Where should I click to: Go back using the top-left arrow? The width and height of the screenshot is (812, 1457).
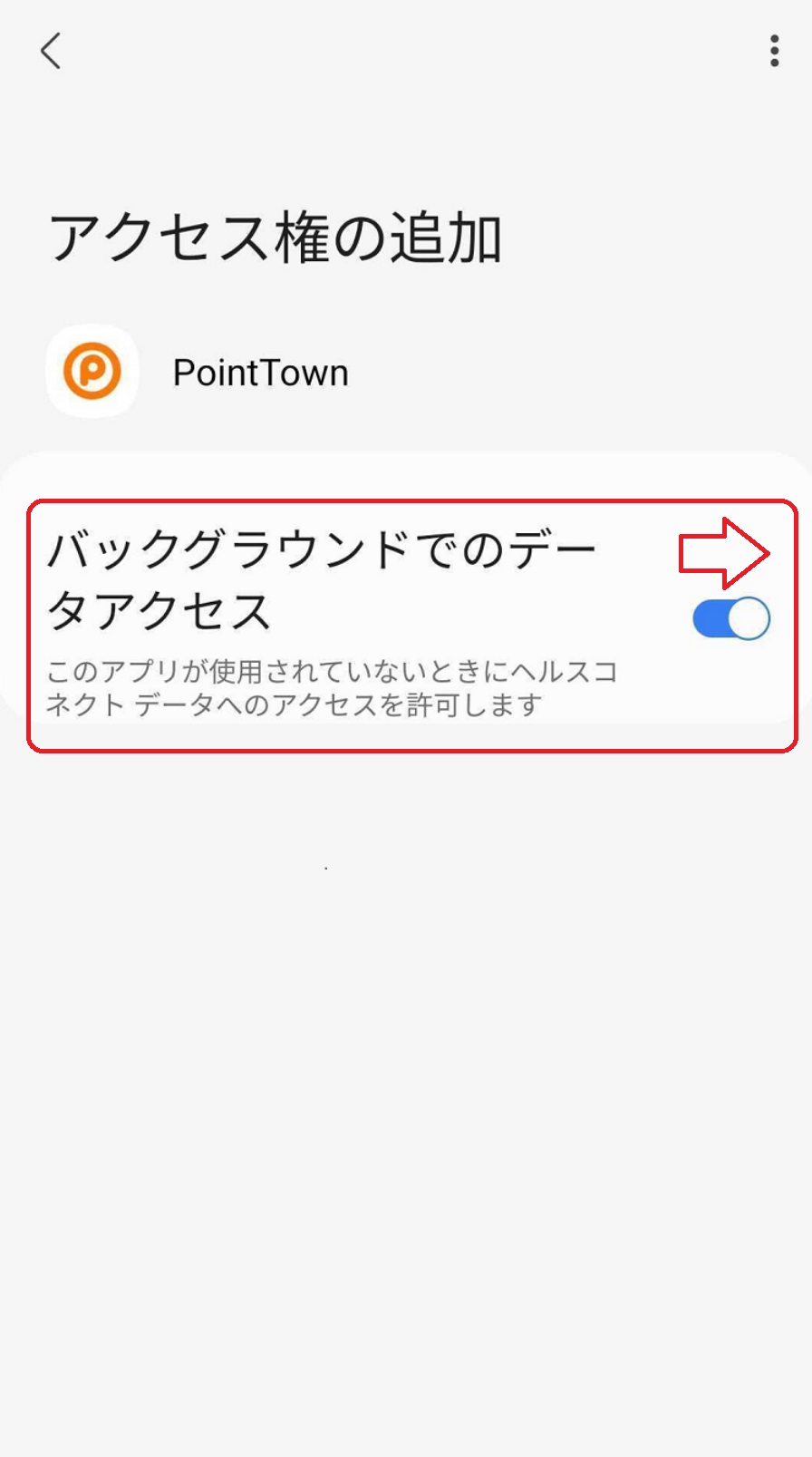[x=51, y=51]
